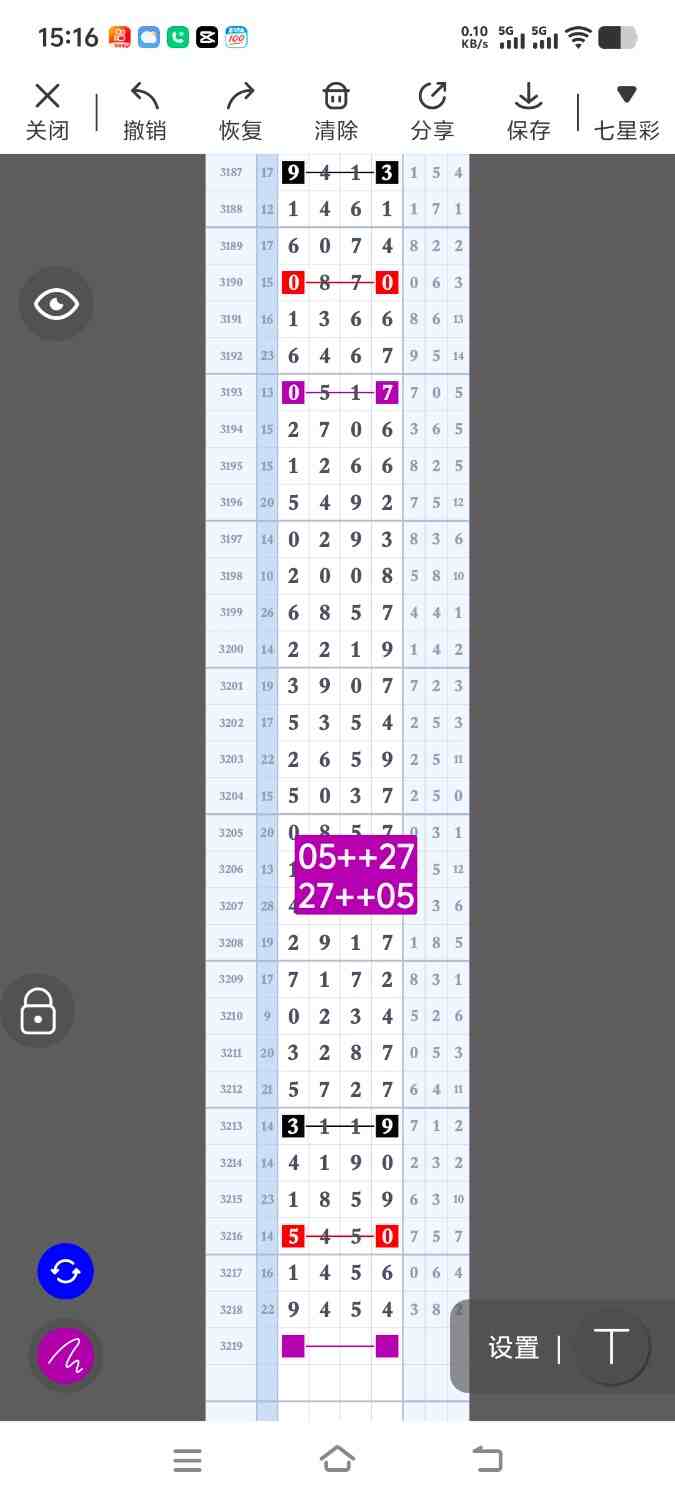
Task: Go back using system navigation
Action: (x=487, y=1460)
